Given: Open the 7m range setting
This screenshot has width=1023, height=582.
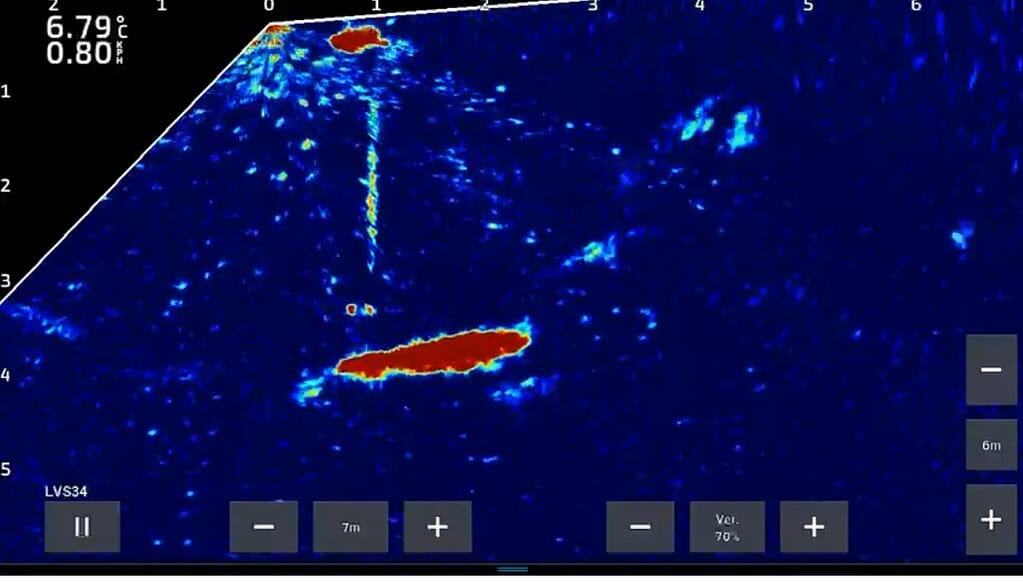Looking at the screenshot, I should (350, 527).
